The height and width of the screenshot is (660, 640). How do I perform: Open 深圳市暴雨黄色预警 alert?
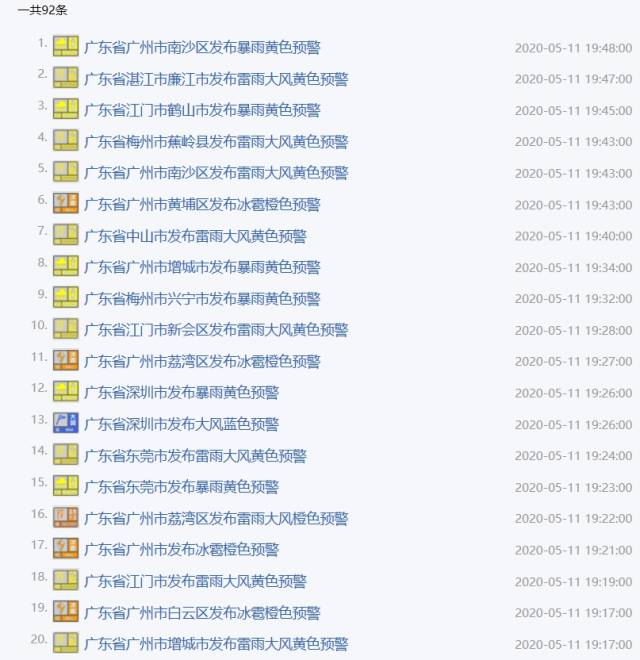[181, 393]
